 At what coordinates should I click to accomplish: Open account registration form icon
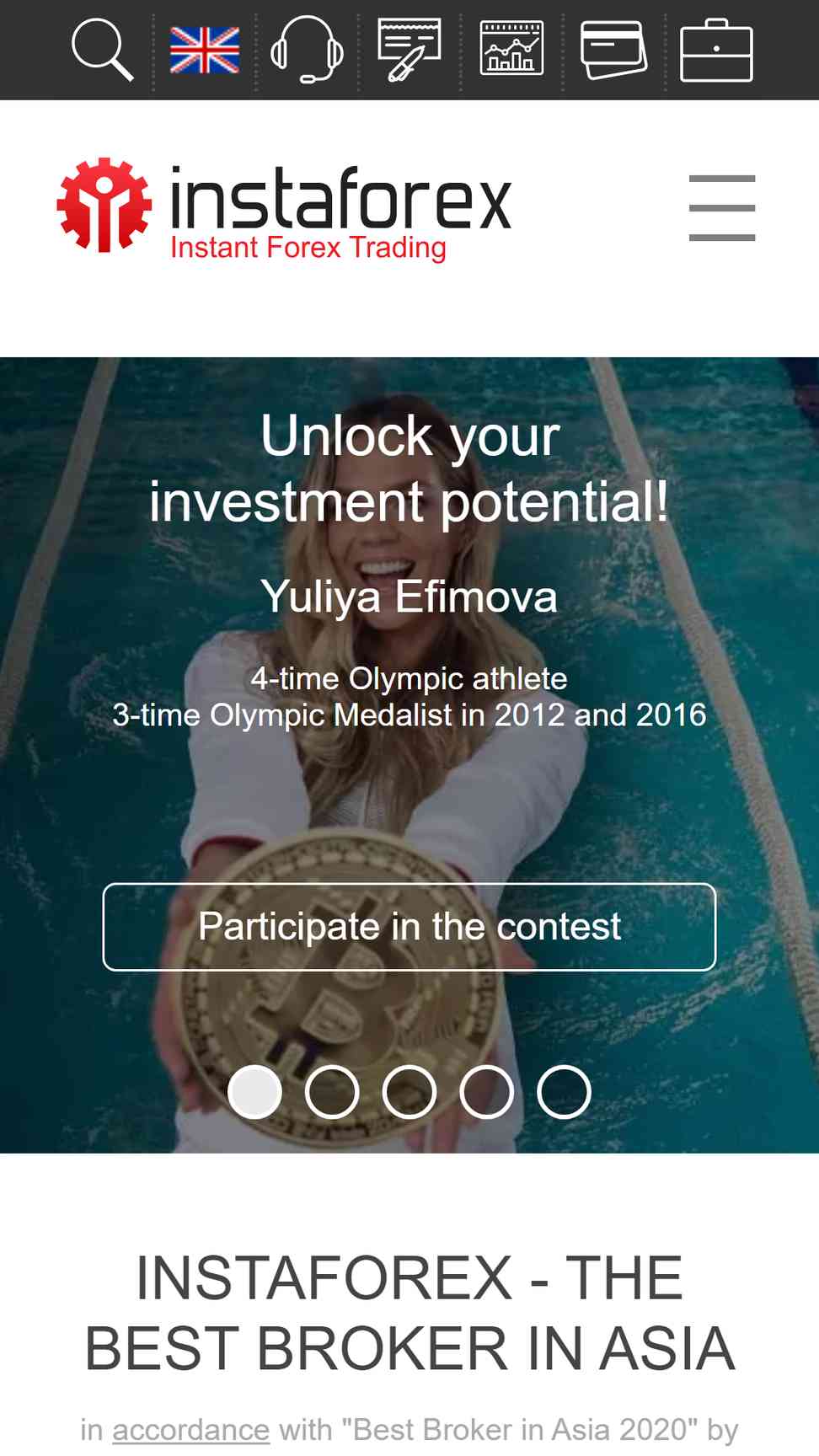click(409, 50)
